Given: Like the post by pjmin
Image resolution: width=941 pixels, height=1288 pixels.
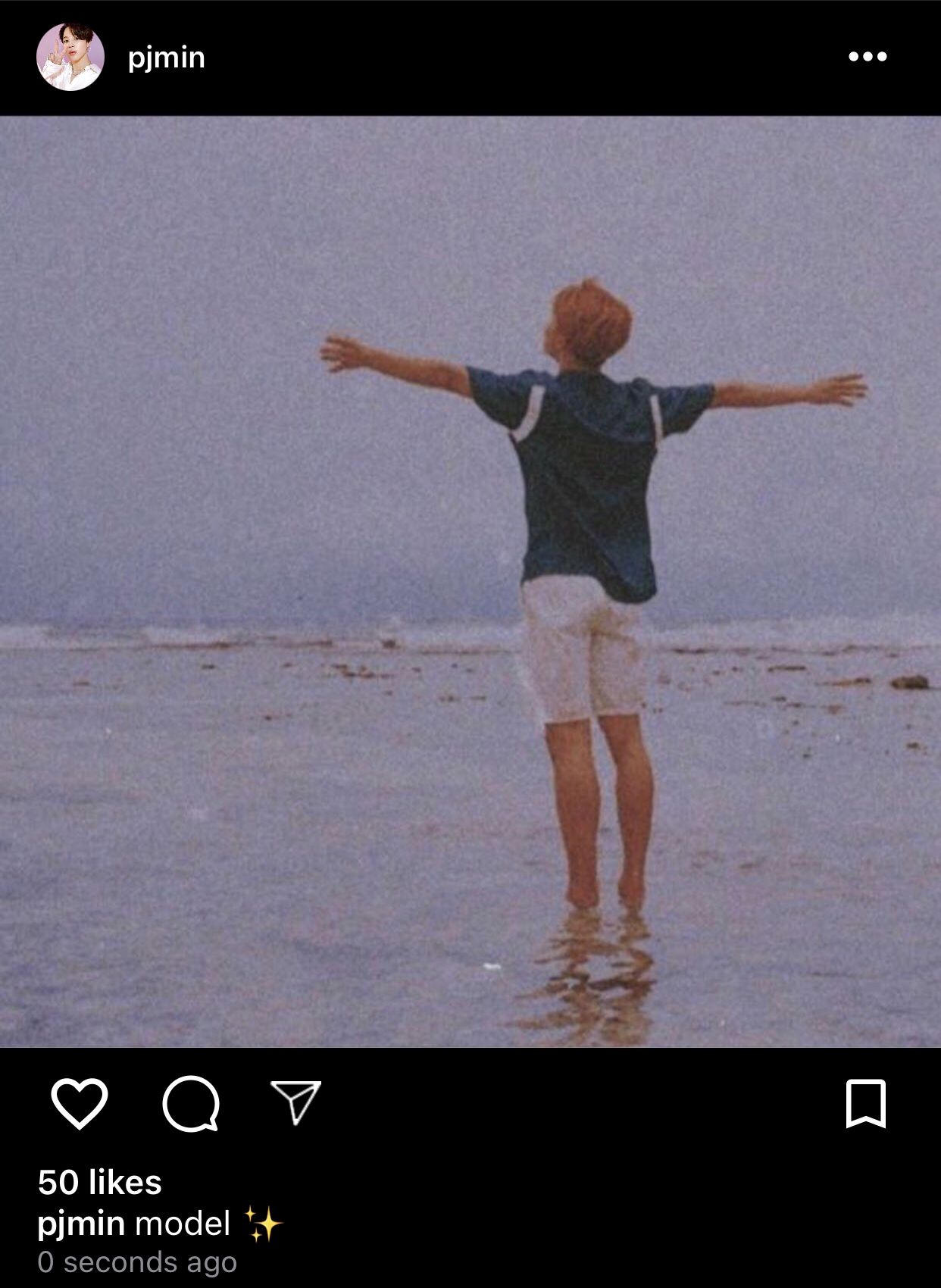Looking at the screenshot, I should [x=79, y=1104].
